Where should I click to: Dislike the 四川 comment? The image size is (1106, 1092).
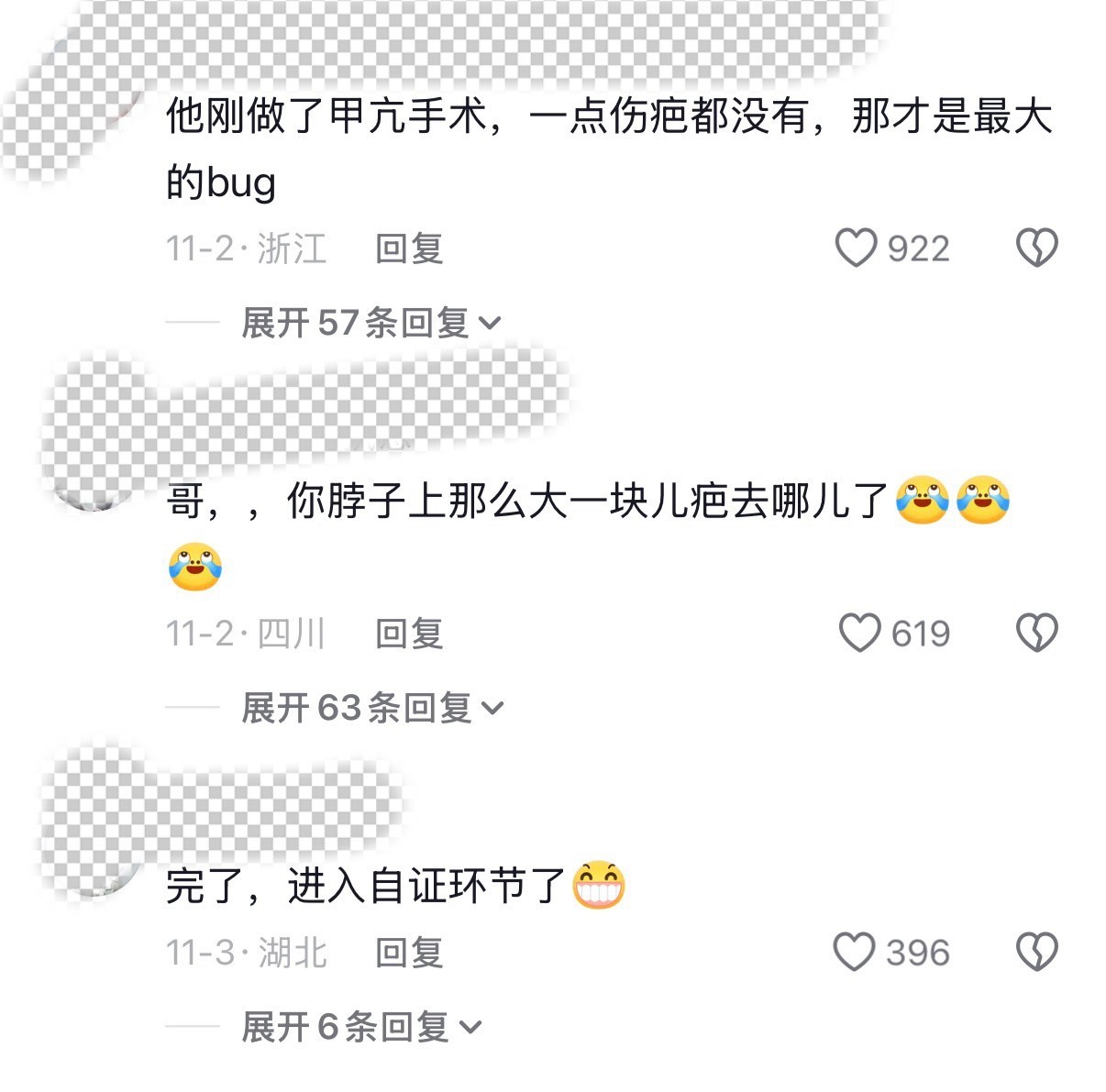[x=1037, y=634]
